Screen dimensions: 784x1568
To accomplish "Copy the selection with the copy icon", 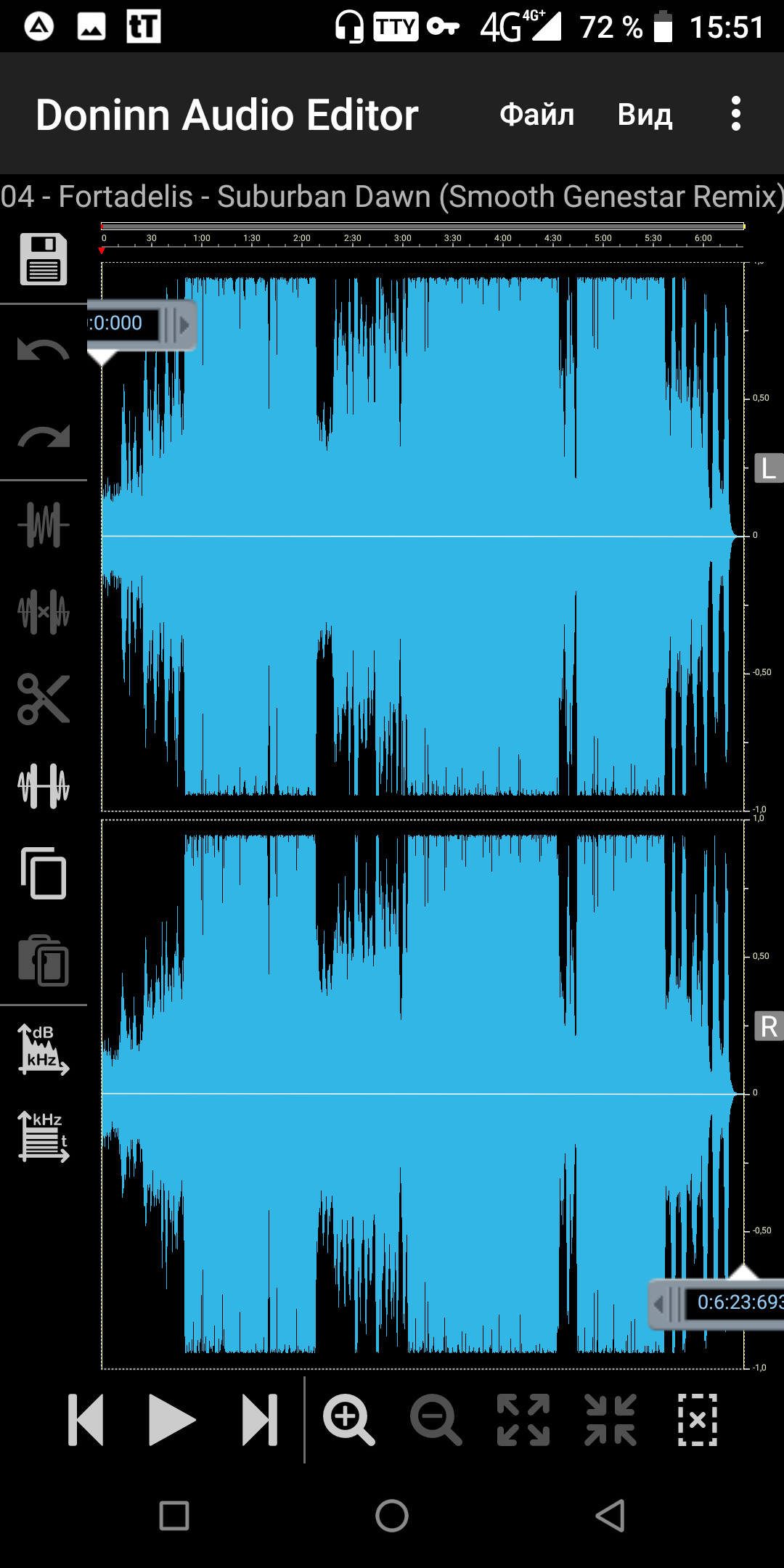I will pyautogui.click(x=44, y=873).
